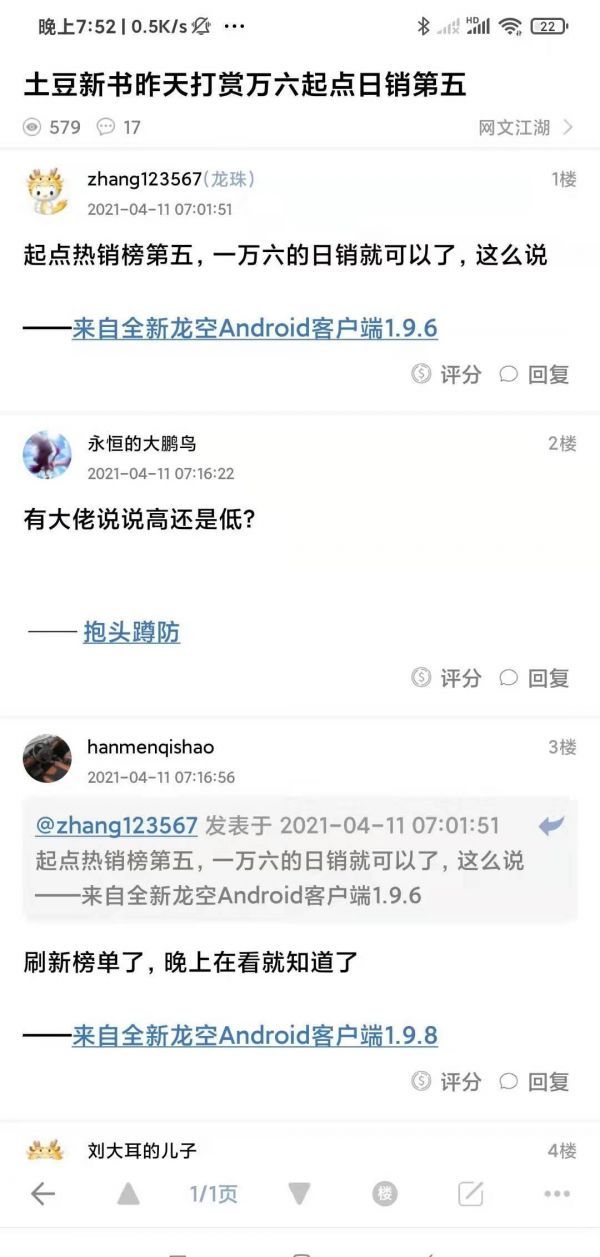Rate 永恒的大鹏鸟's second-floor post

tap(447, 678)
